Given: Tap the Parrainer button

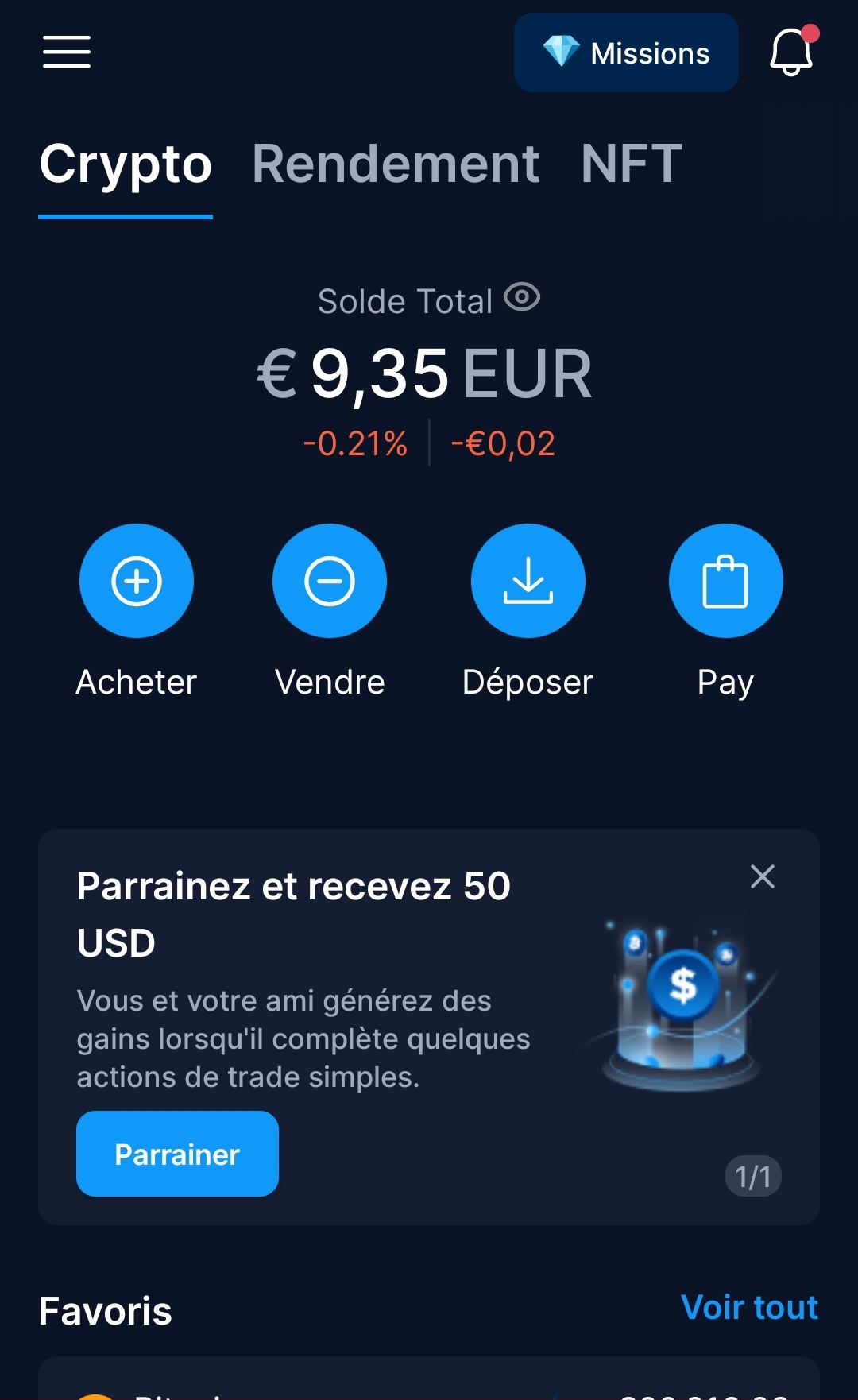Looking at the screenshot, I should click(177, 1154).
